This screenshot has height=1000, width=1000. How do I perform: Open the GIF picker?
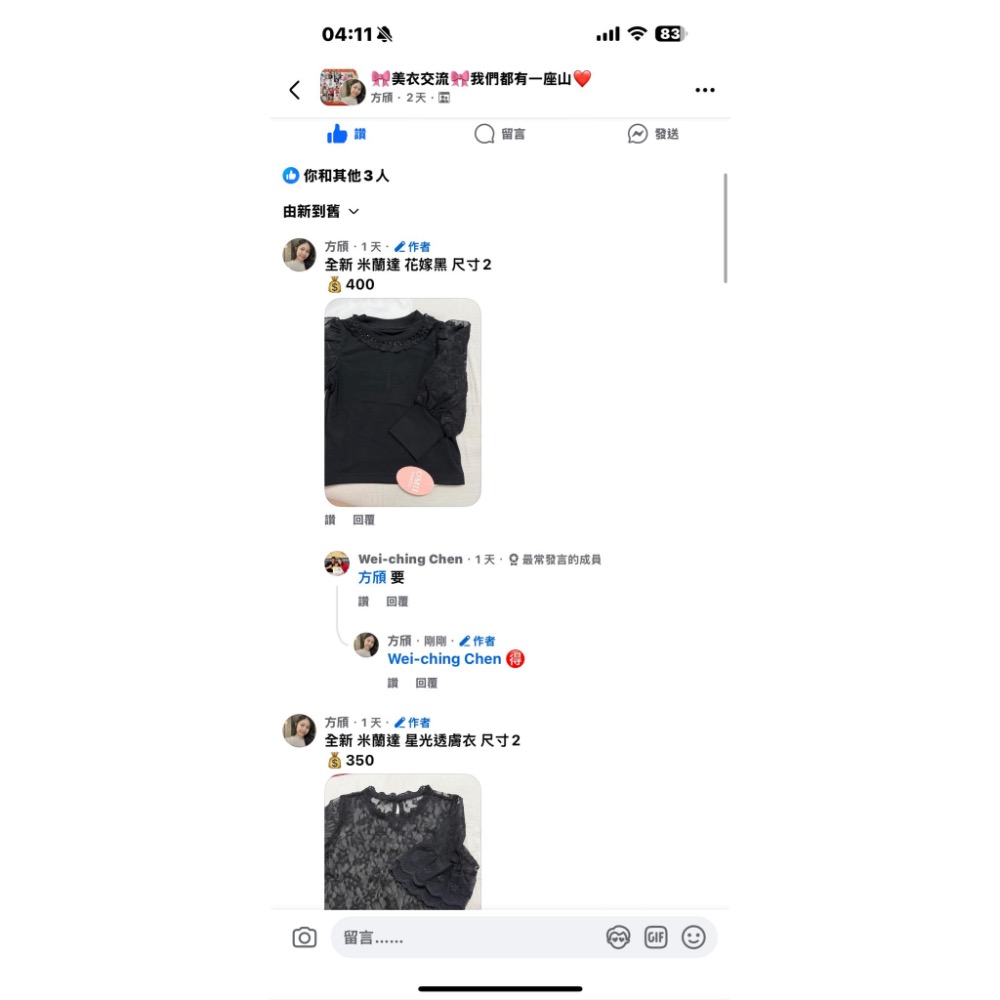pyautogui.click(x=656, y=937)
